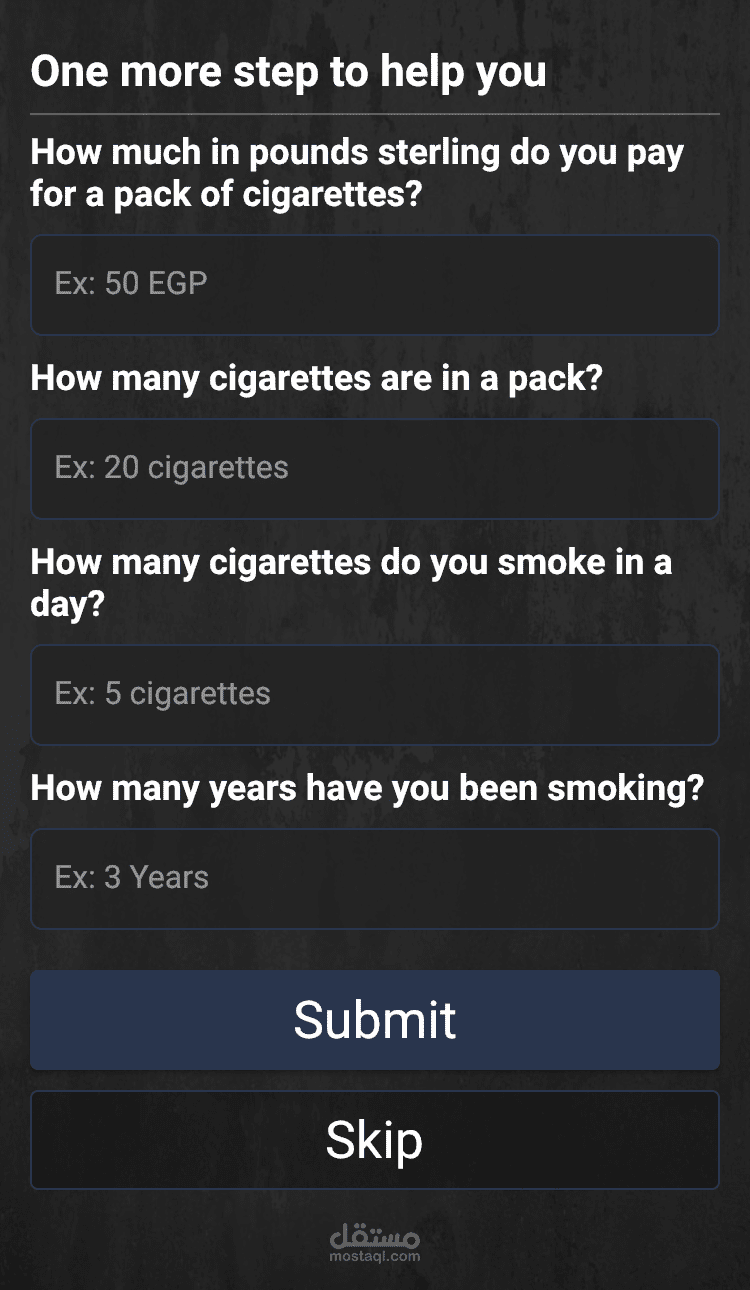Enter the years smoking input field
This screenshot has width=750, height=1290.
[x=374, y=878]
